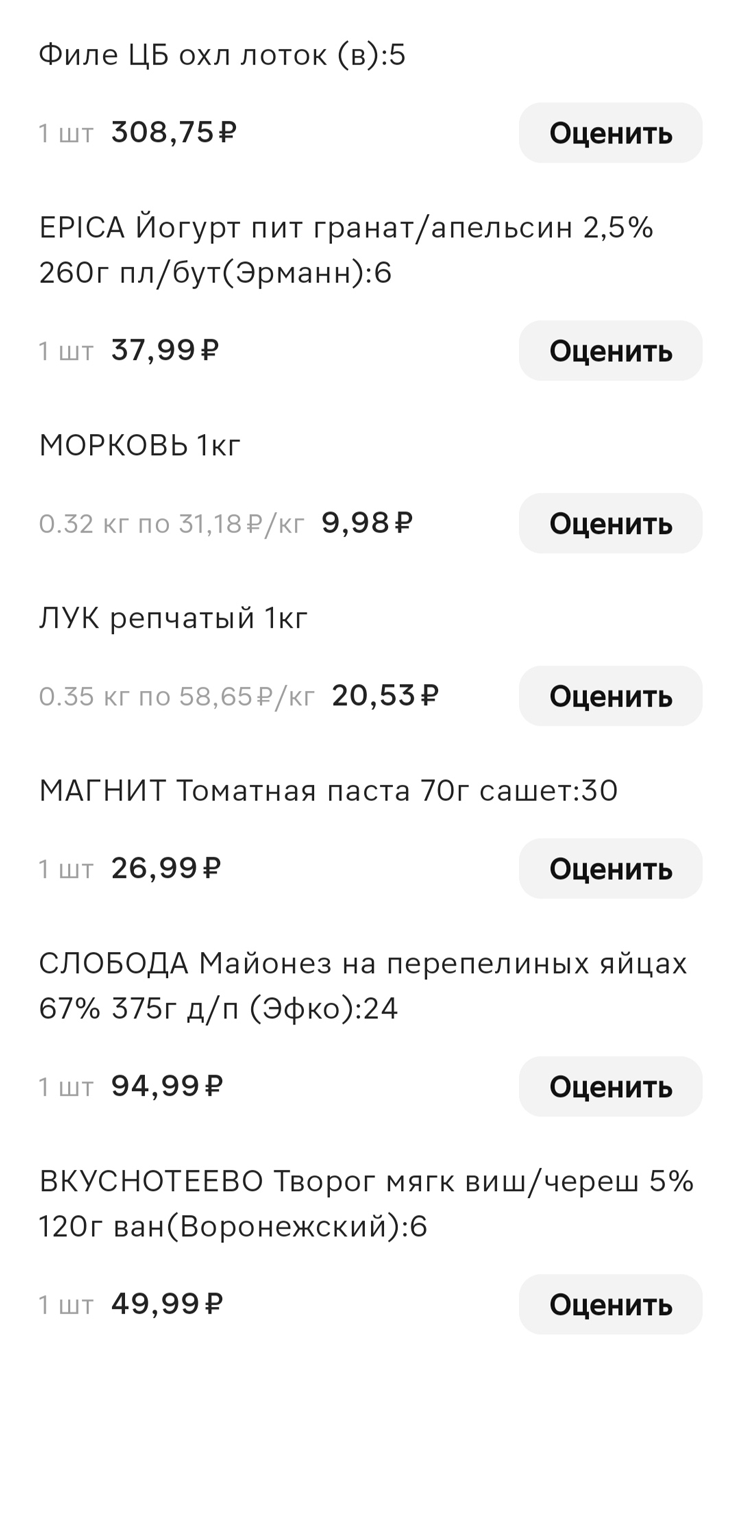Rate ВКУСНОТЕЕВО Творог product
The width and height of the screenshot is (740, 1530).
(x=610, y=1305)
